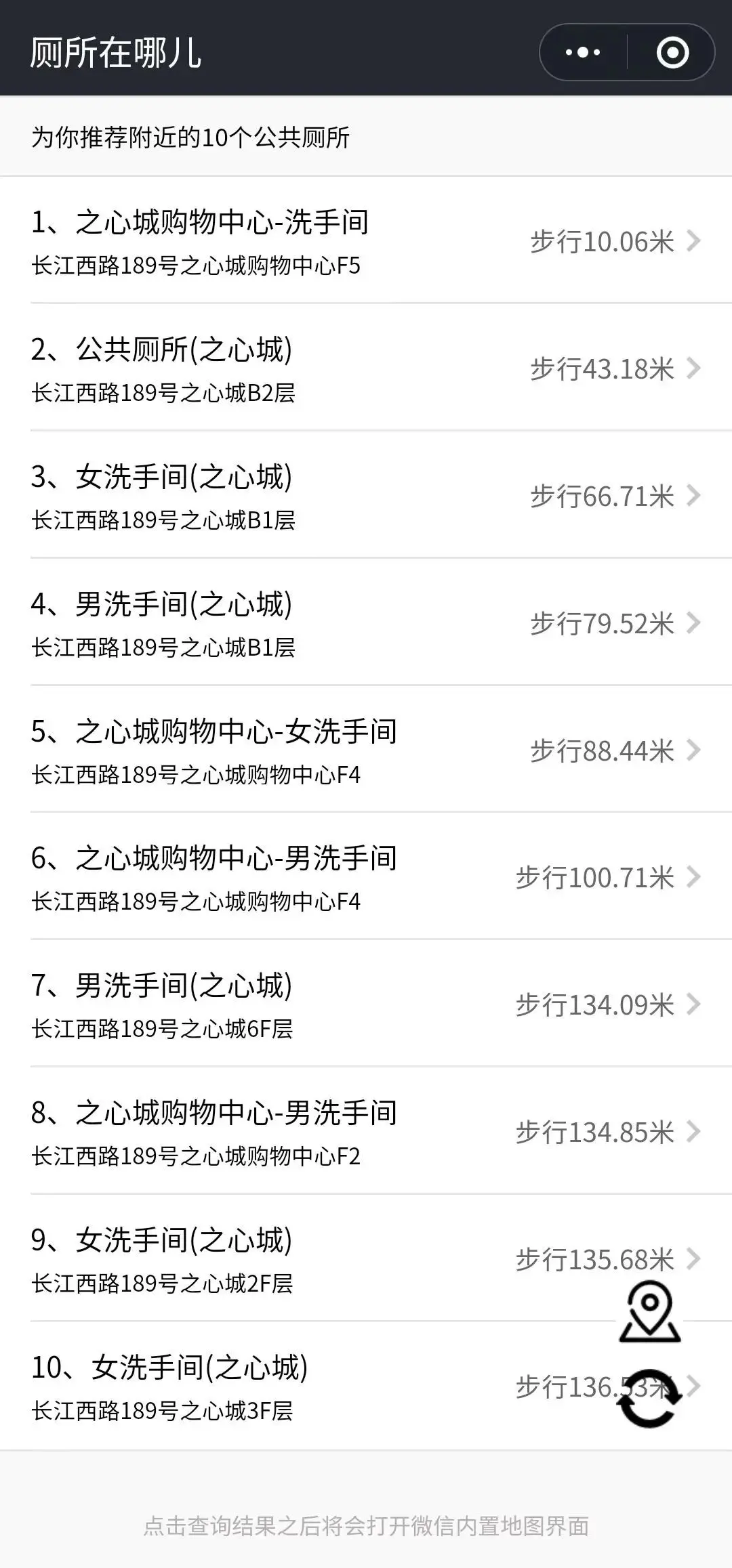This screenshot has width=732, height=1568.
Task: Tap footer text 点击查询结果之后将会打开微信内置地图界面
Action: 366,1523
